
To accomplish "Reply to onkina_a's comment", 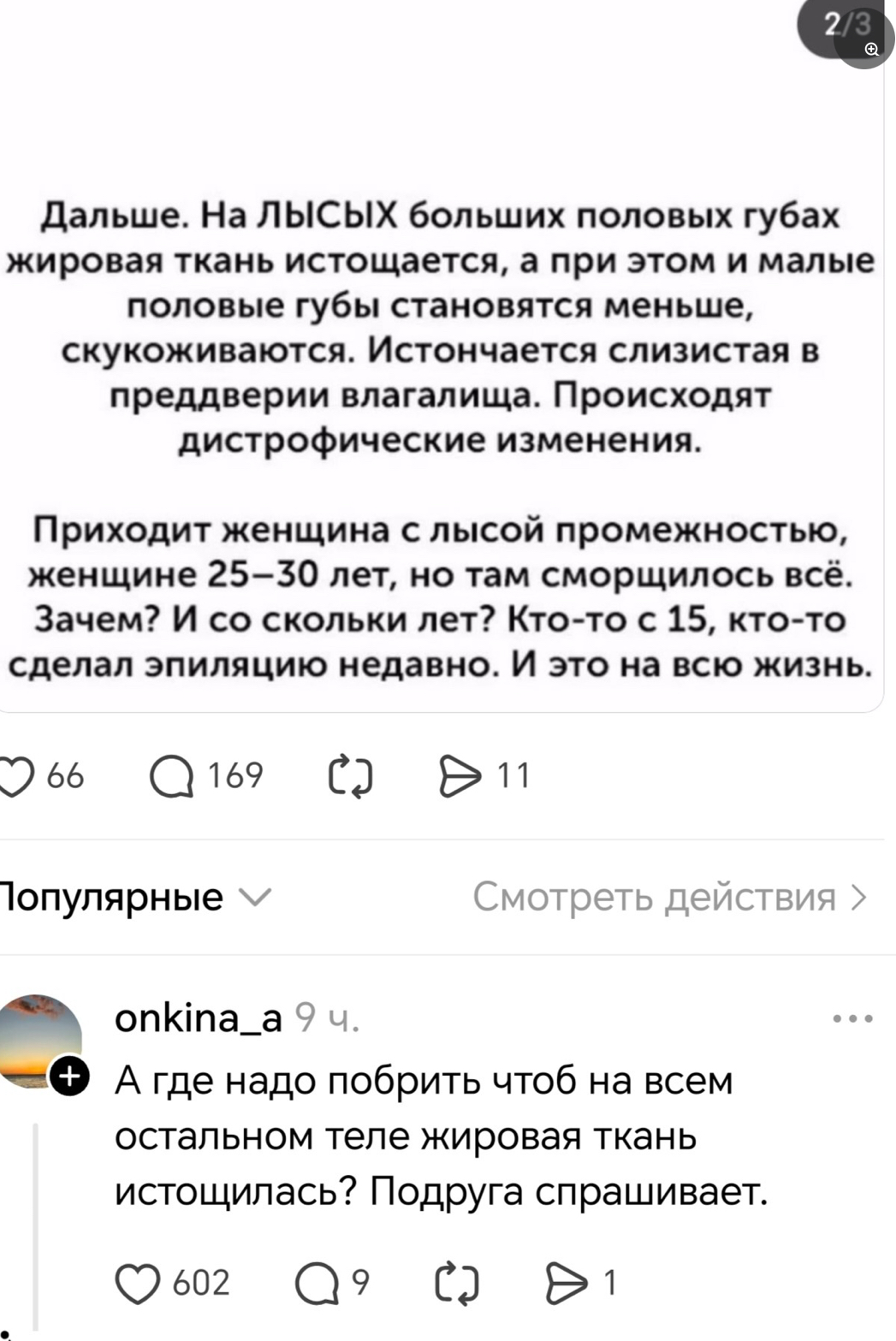I will pyautogui.click(x=317, y=1284).
